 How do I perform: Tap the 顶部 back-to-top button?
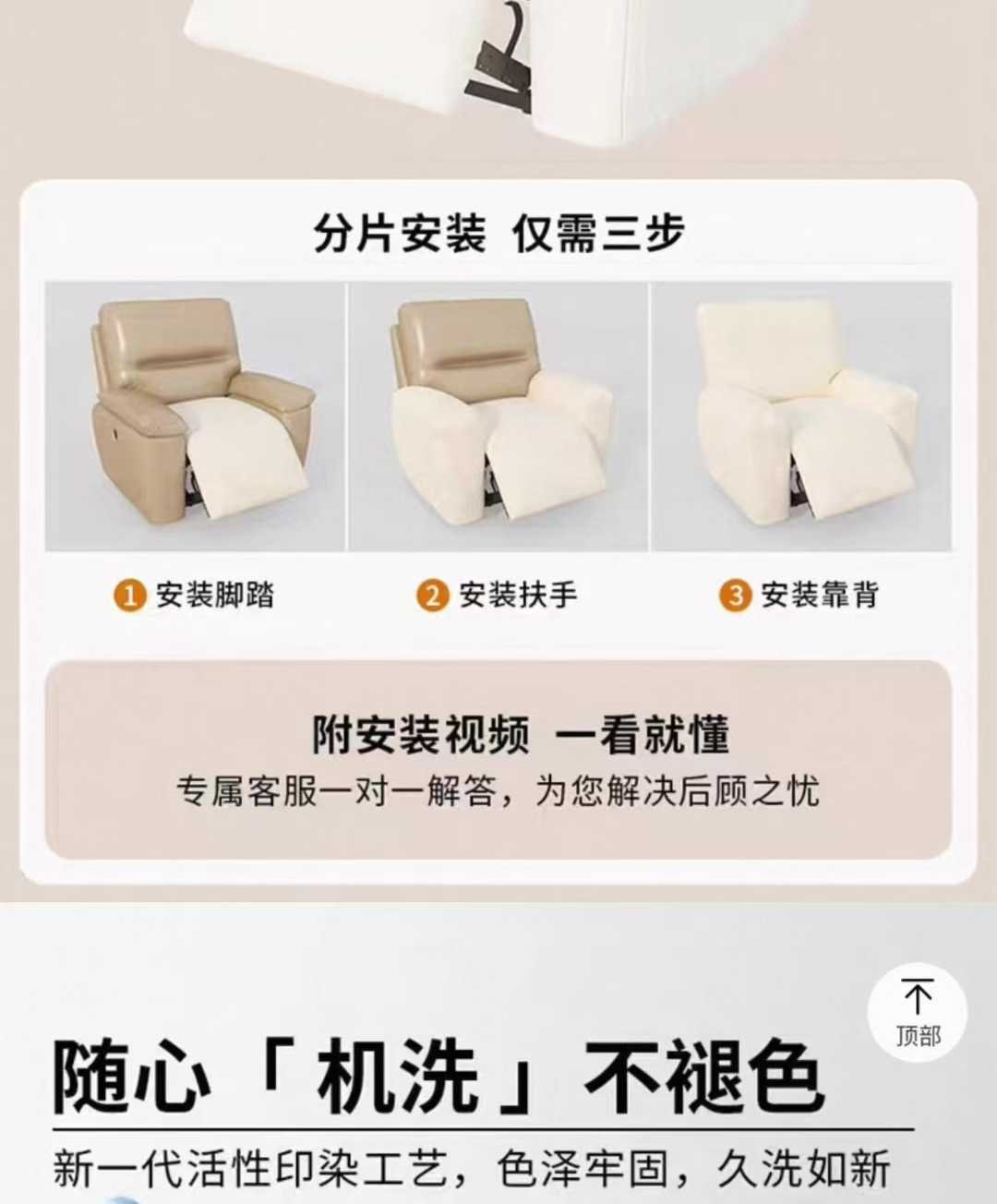[x=917, y=1012]
